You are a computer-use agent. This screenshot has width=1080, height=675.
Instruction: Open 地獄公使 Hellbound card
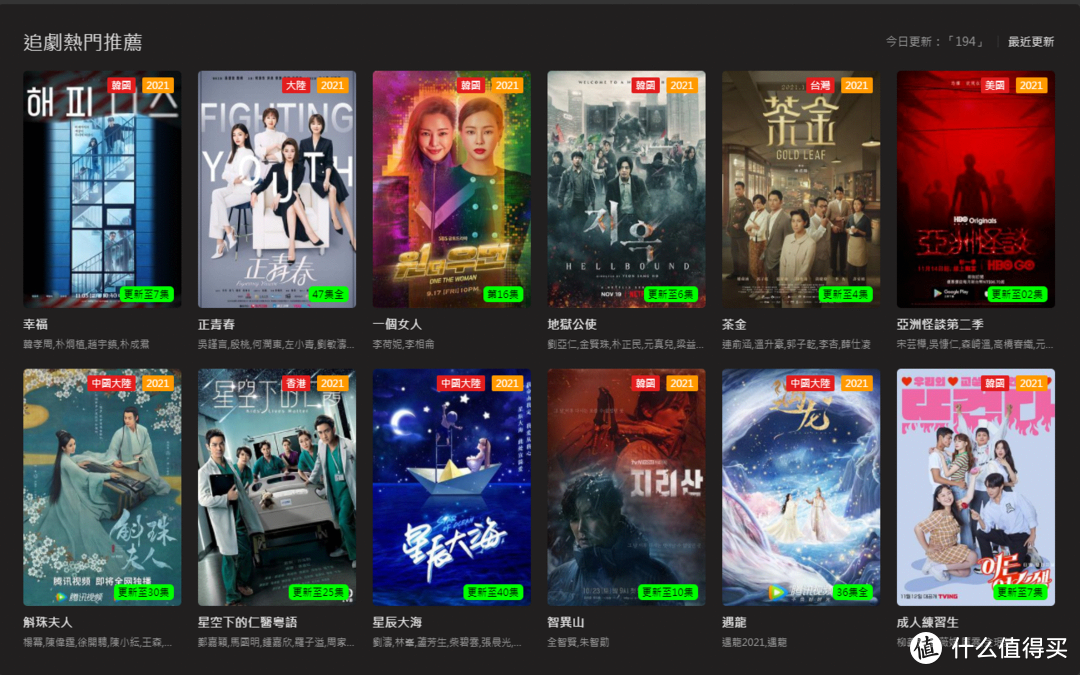[626, 190]
